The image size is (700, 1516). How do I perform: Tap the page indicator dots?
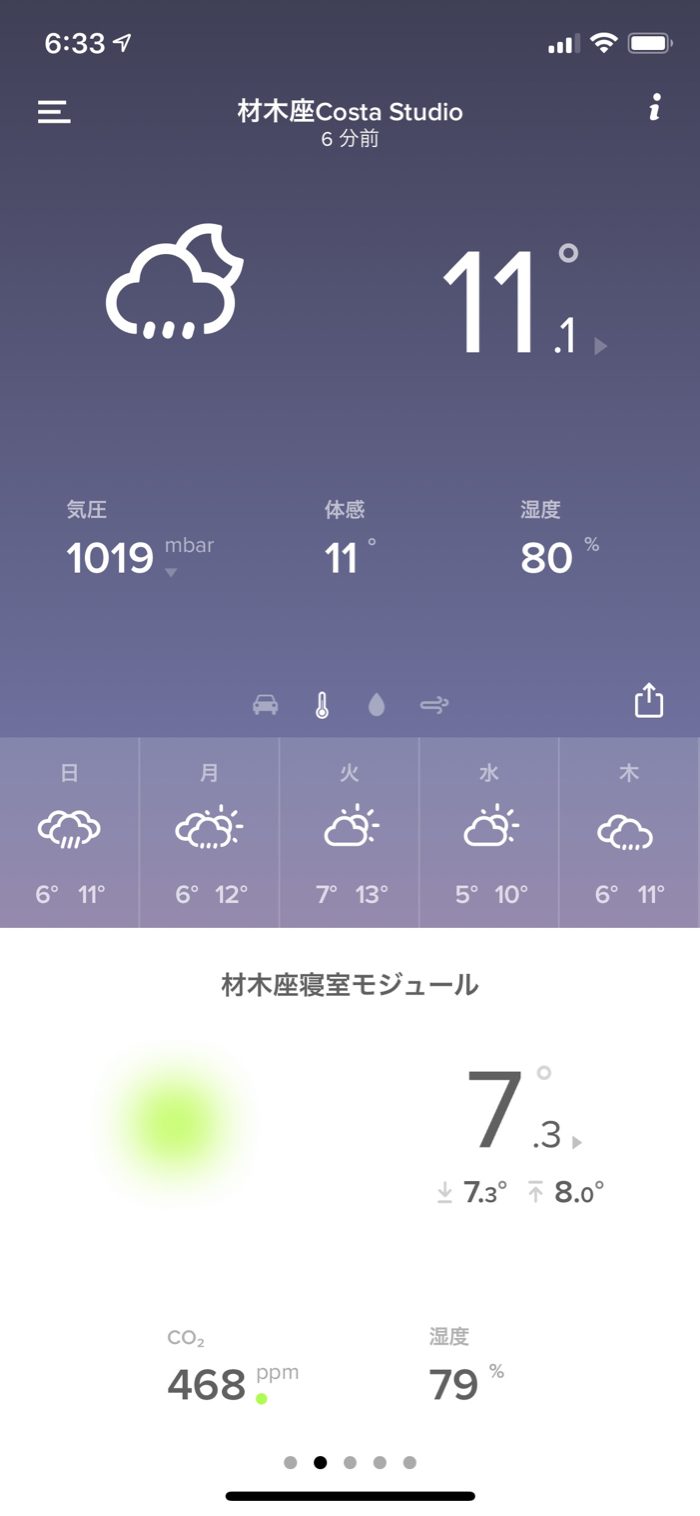click(x=350, y=1462)
